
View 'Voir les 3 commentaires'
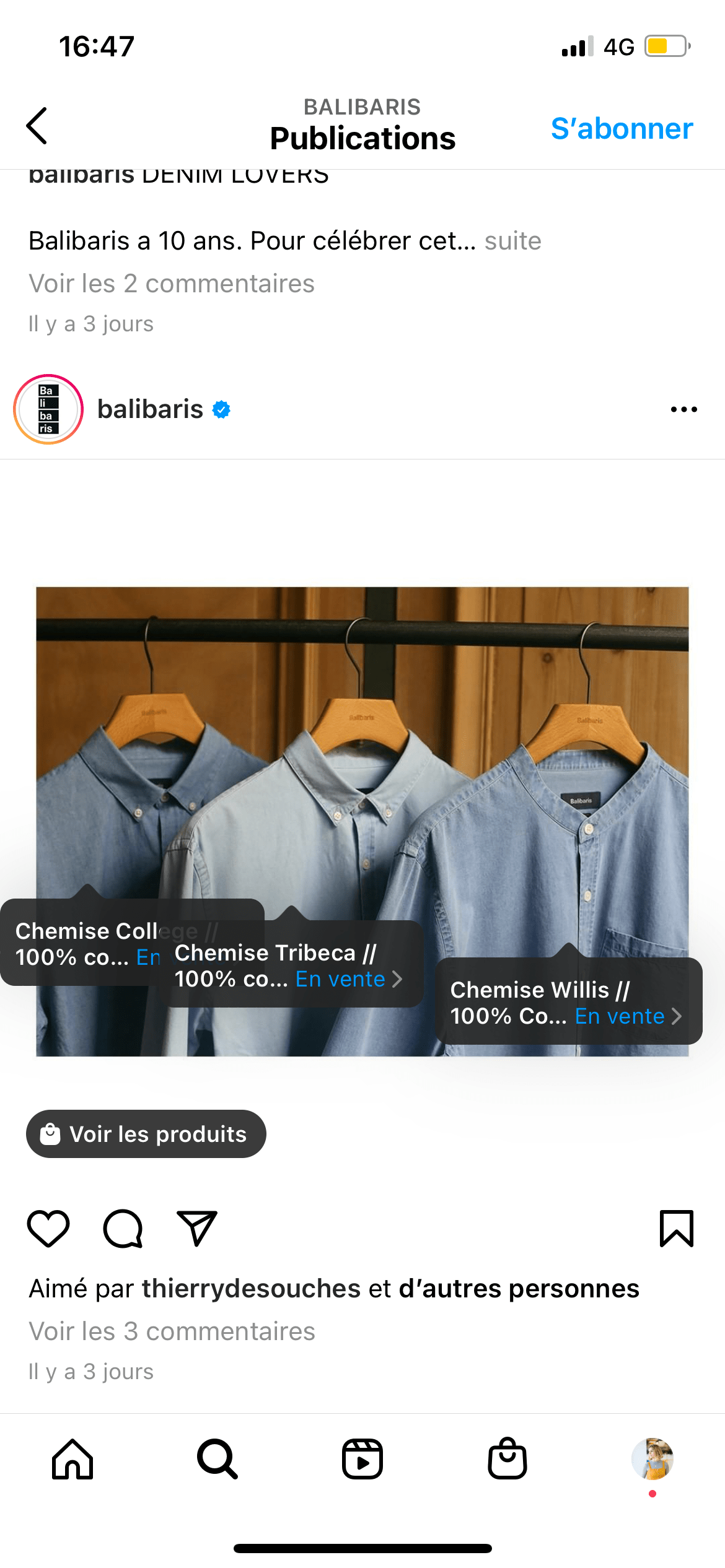pyautogui.click(x=172, y=1331)
